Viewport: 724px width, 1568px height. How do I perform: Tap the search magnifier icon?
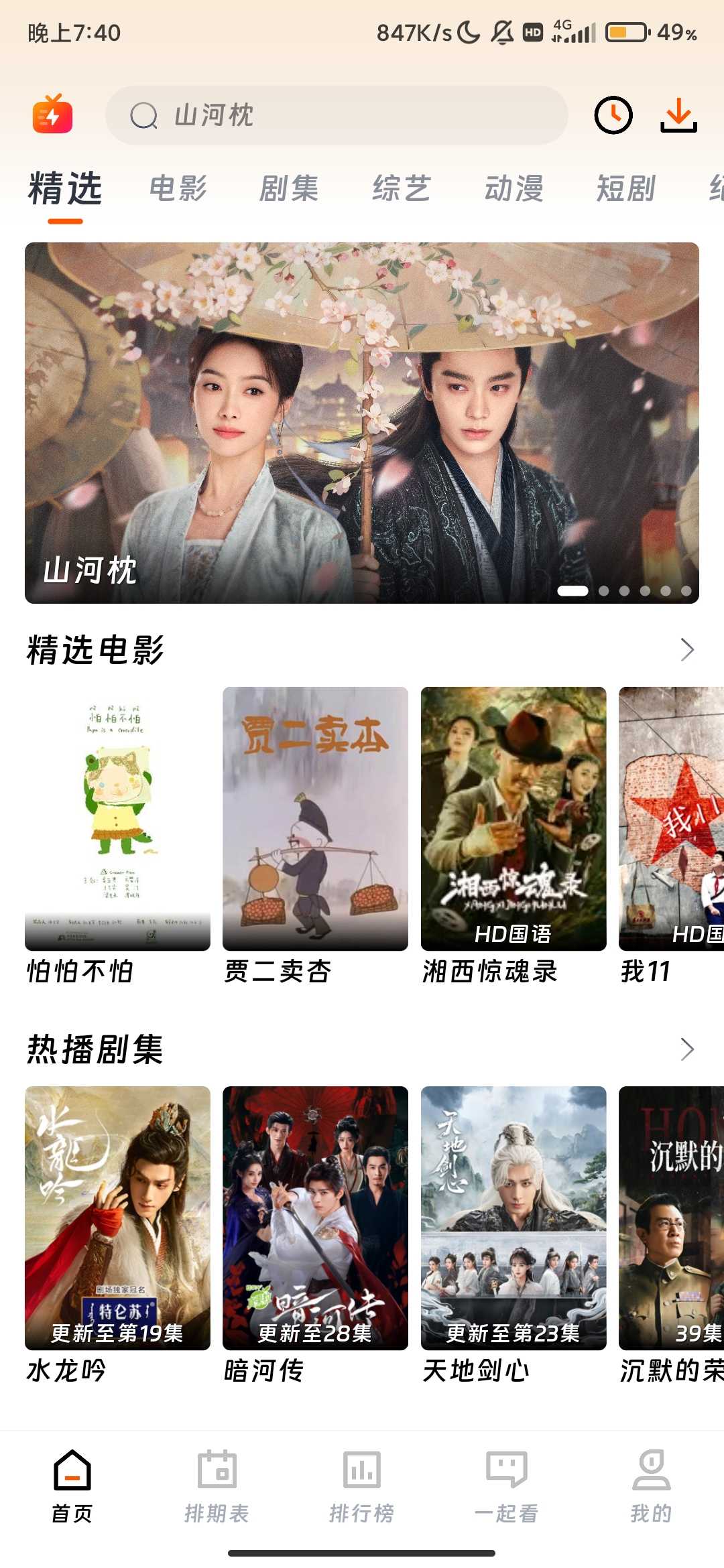[x=143, y=115]
